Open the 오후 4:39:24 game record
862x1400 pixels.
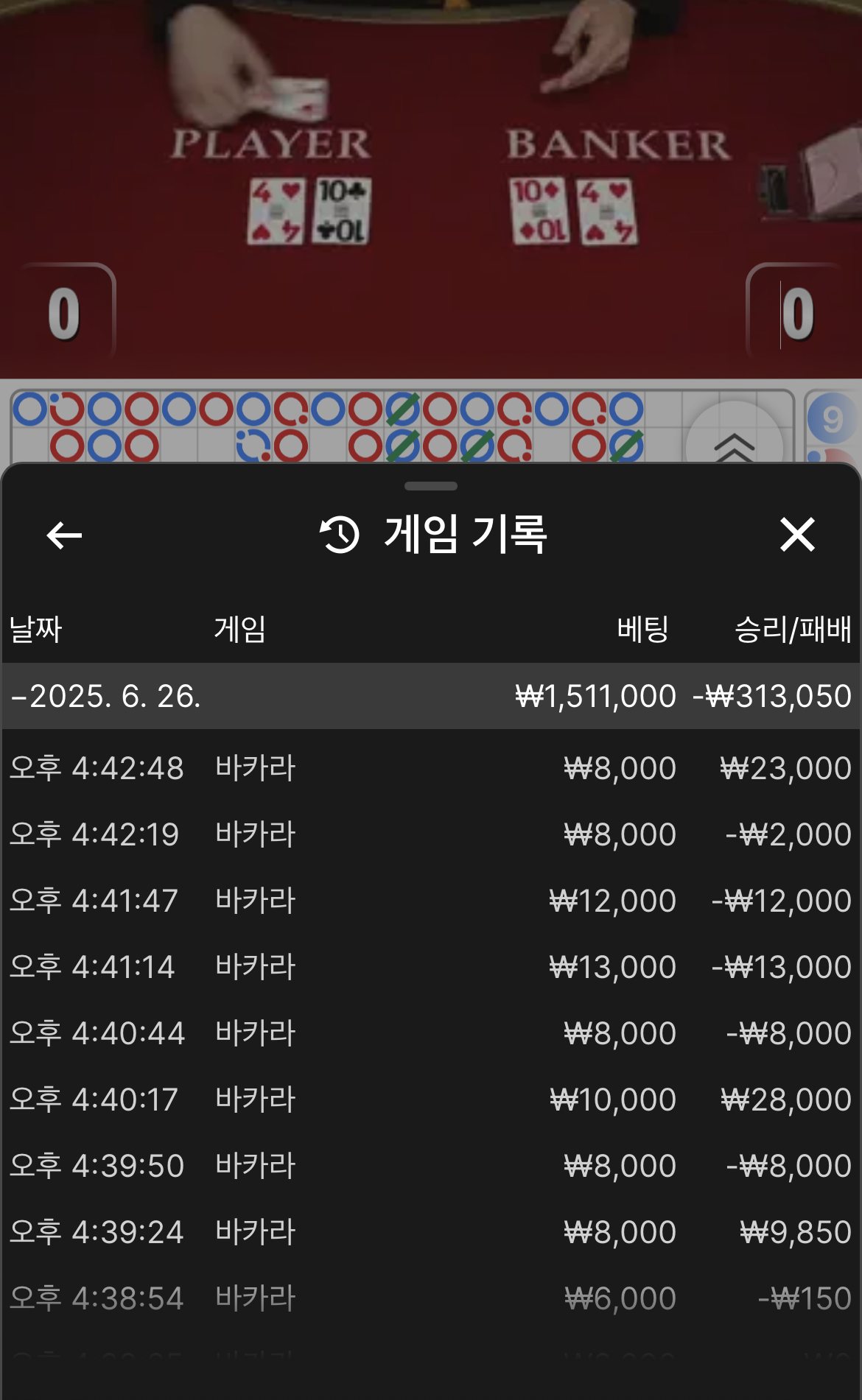(x=431, y=1232)
